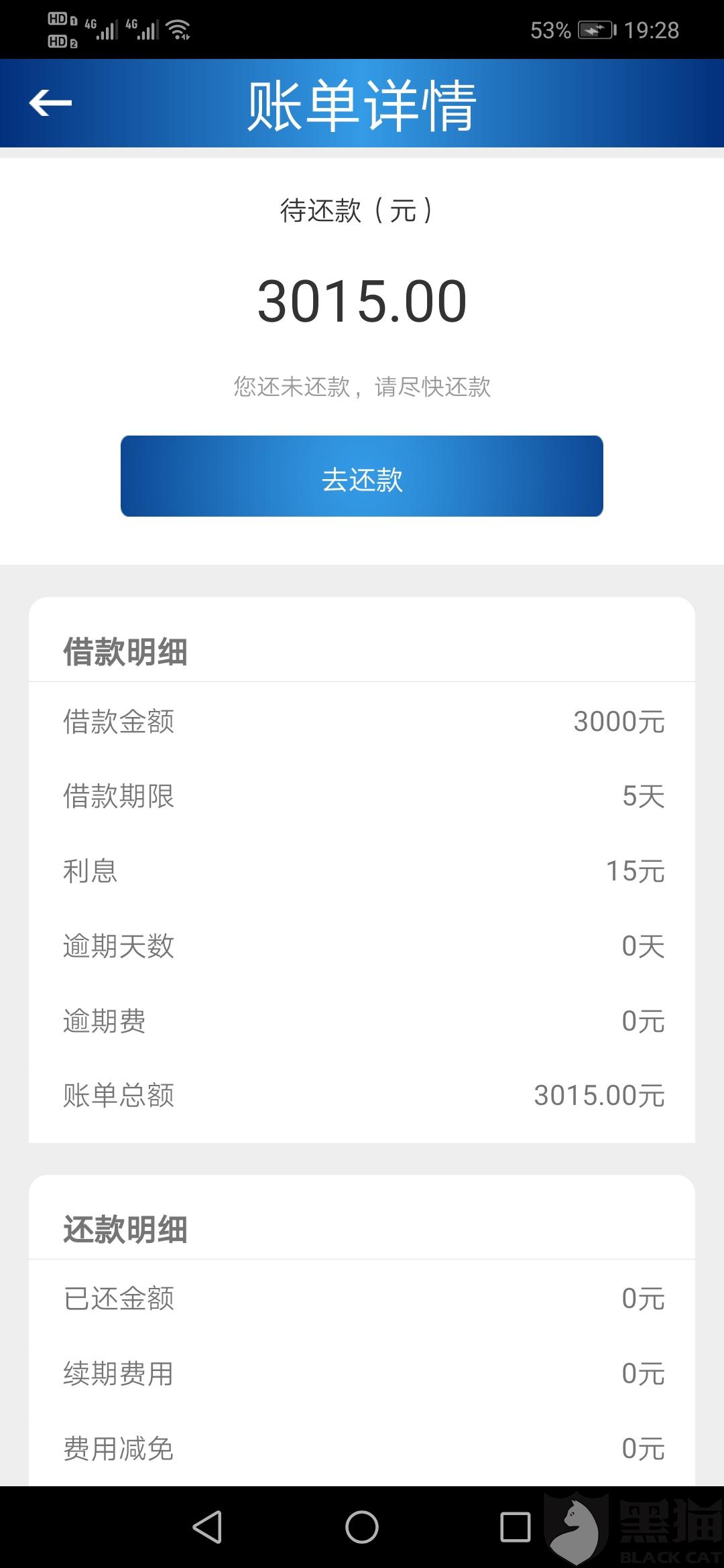Open the recent apps overview
The height and width of the screenshot is (1568, 724).
516,1527
